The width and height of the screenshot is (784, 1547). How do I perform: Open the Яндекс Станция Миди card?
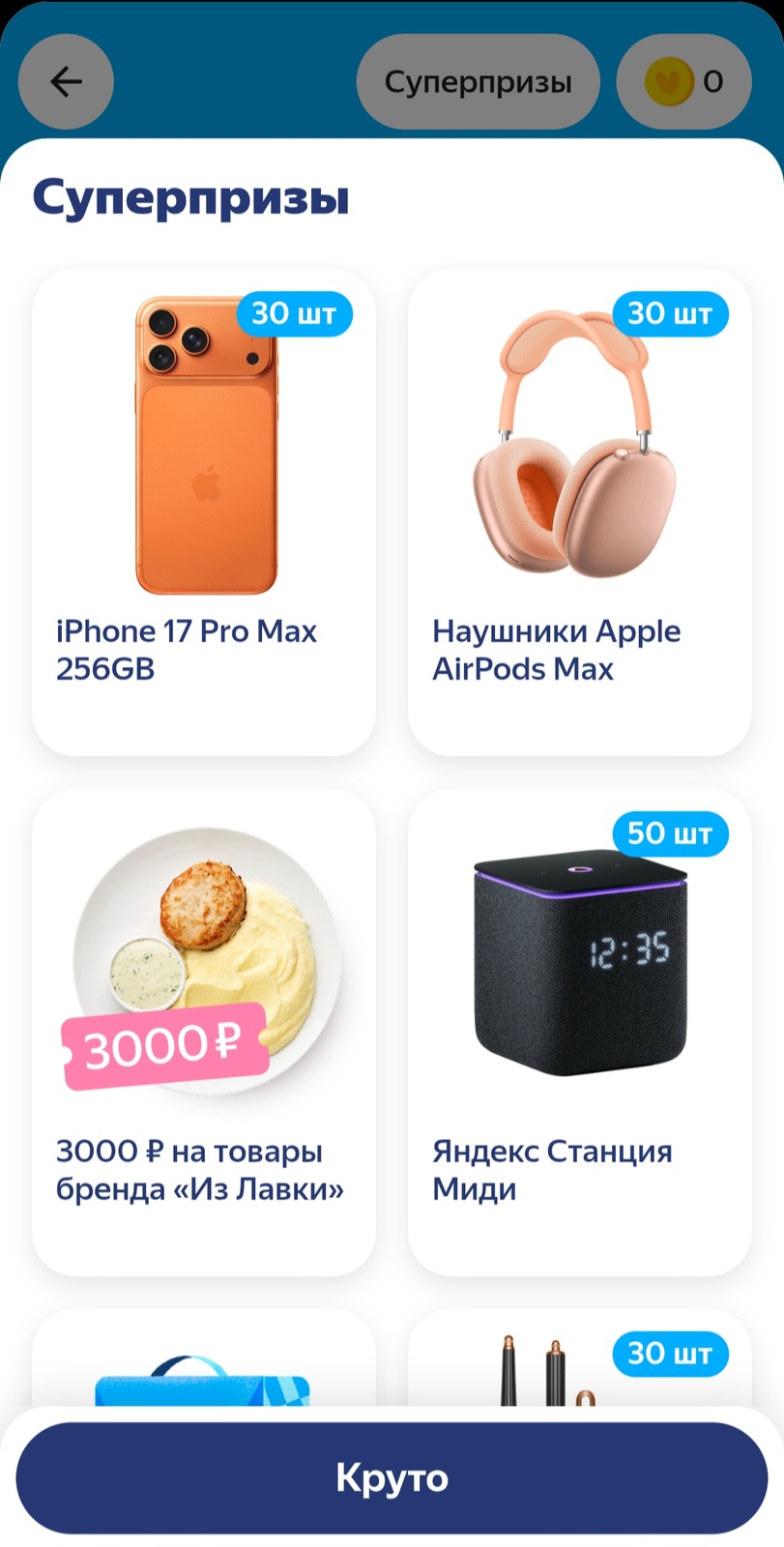click(579, 1031)
